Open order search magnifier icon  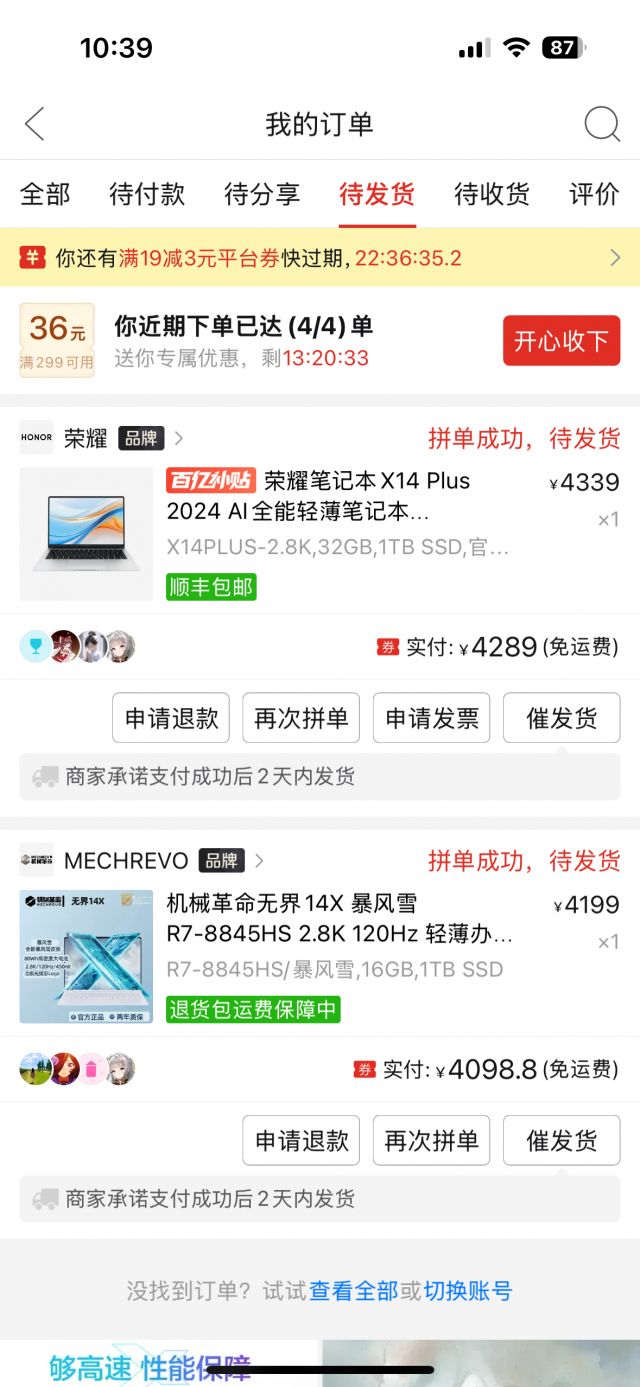coord(602,125)
